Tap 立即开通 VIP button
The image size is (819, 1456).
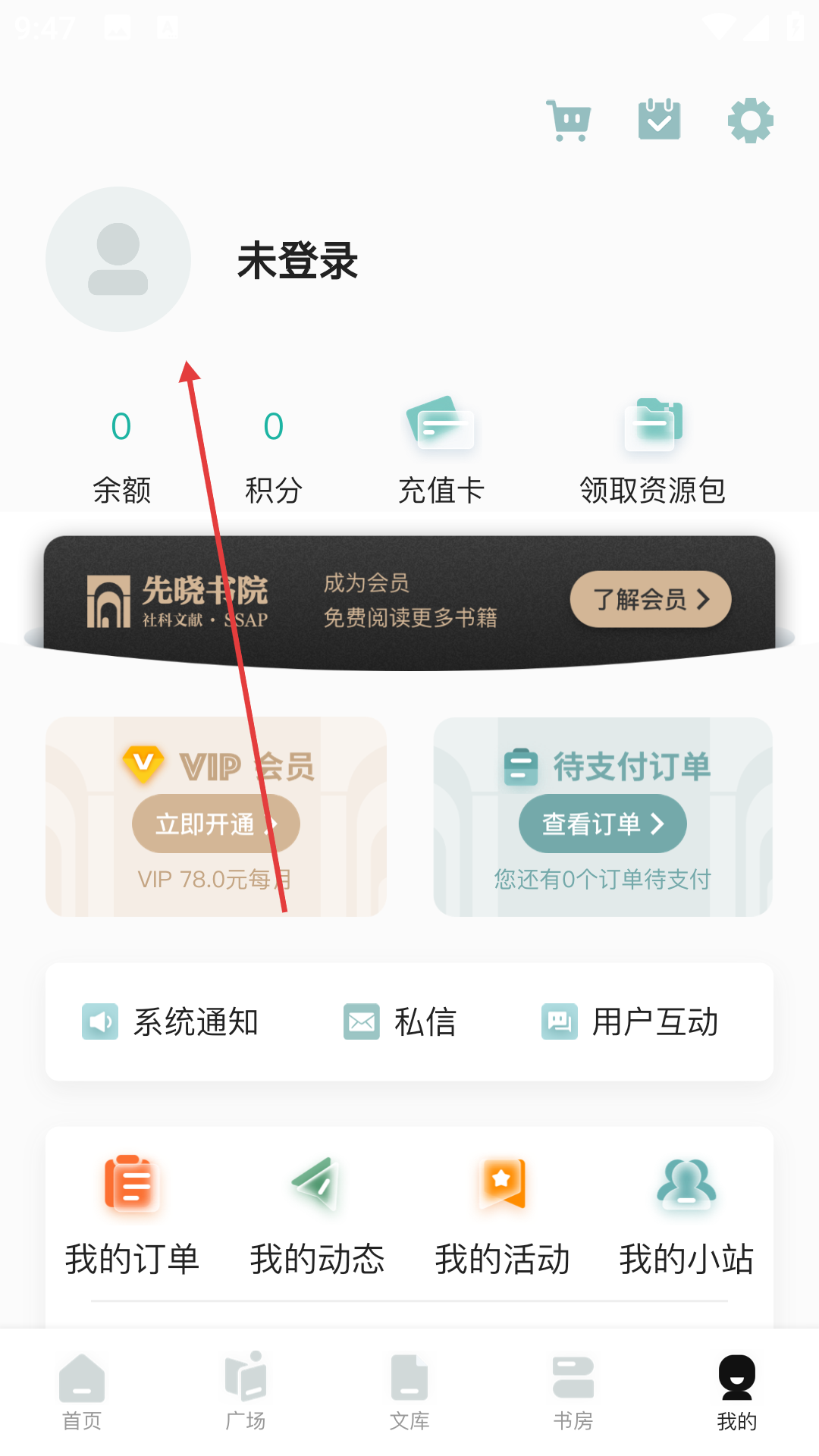pyautogui.click(x=215, y=824)
